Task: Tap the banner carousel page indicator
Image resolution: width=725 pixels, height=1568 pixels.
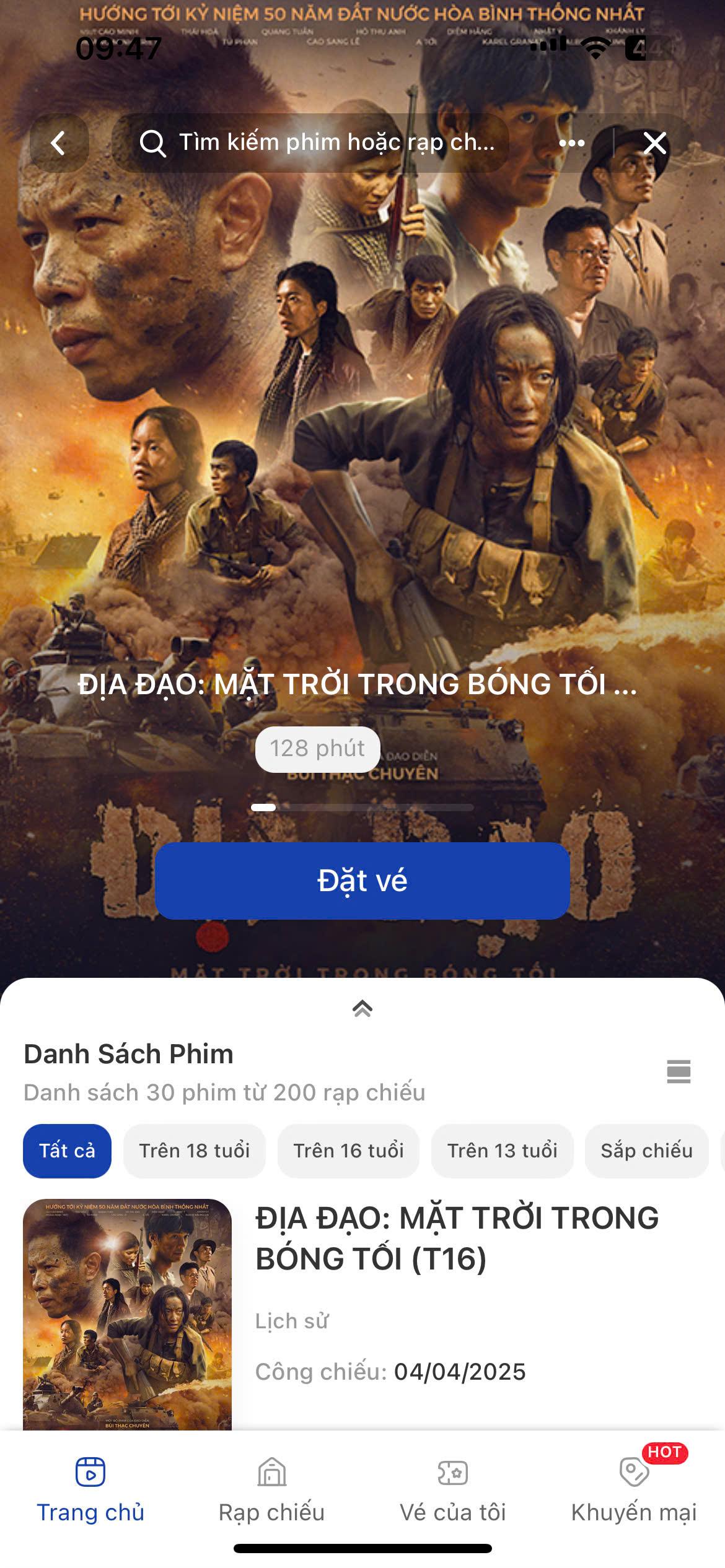Action: (362, 807)
